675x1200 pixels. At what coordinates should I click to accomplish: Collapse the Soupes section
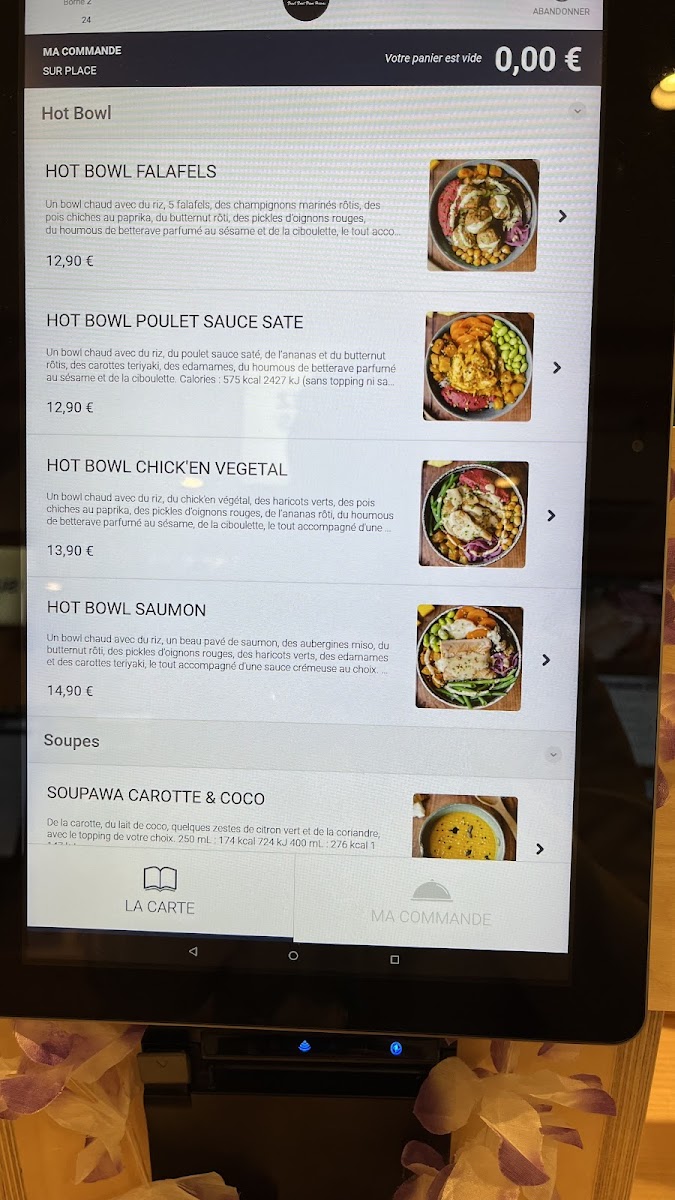click(x=553, y=754)
